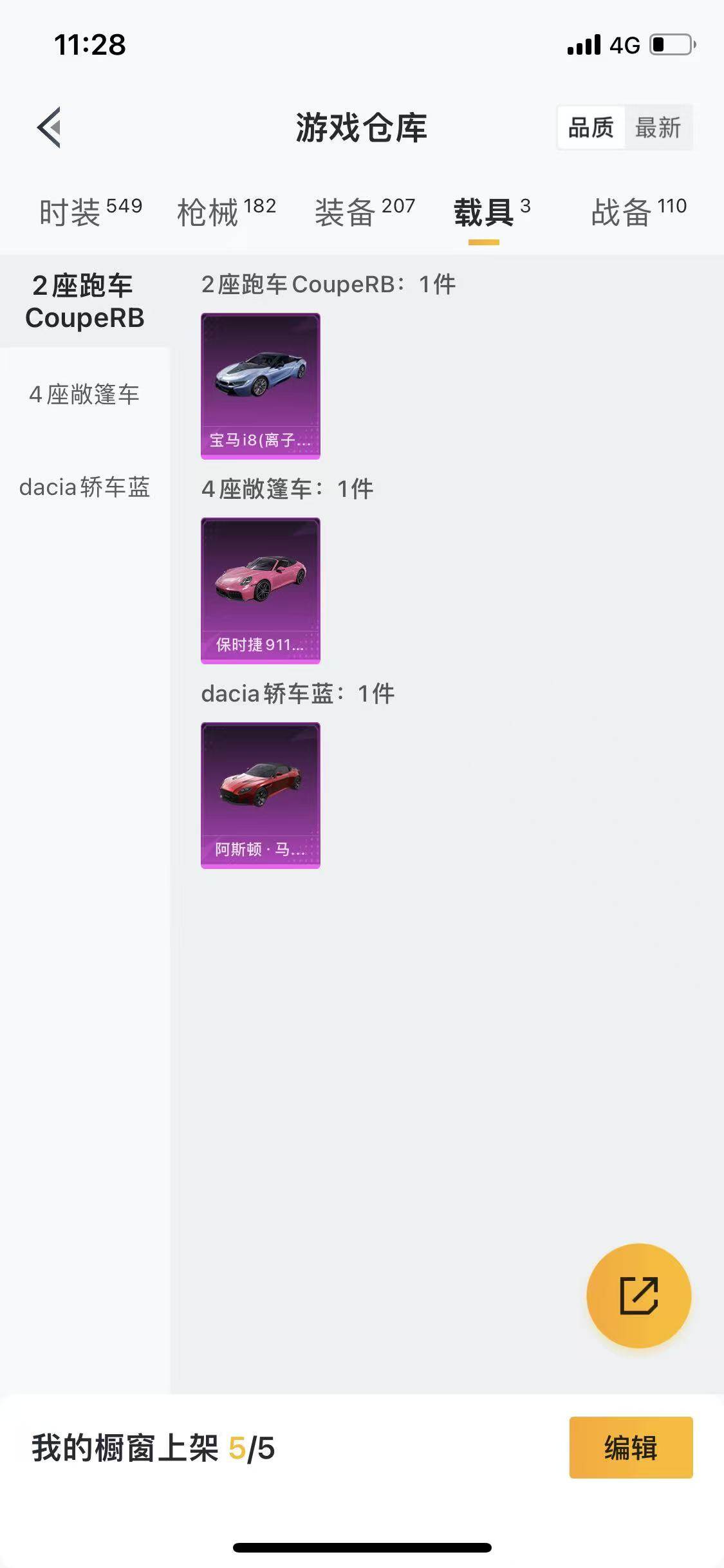The image size is (724, 1568).
Task: Open the share/export floating icon
Action: (639, 1296)
